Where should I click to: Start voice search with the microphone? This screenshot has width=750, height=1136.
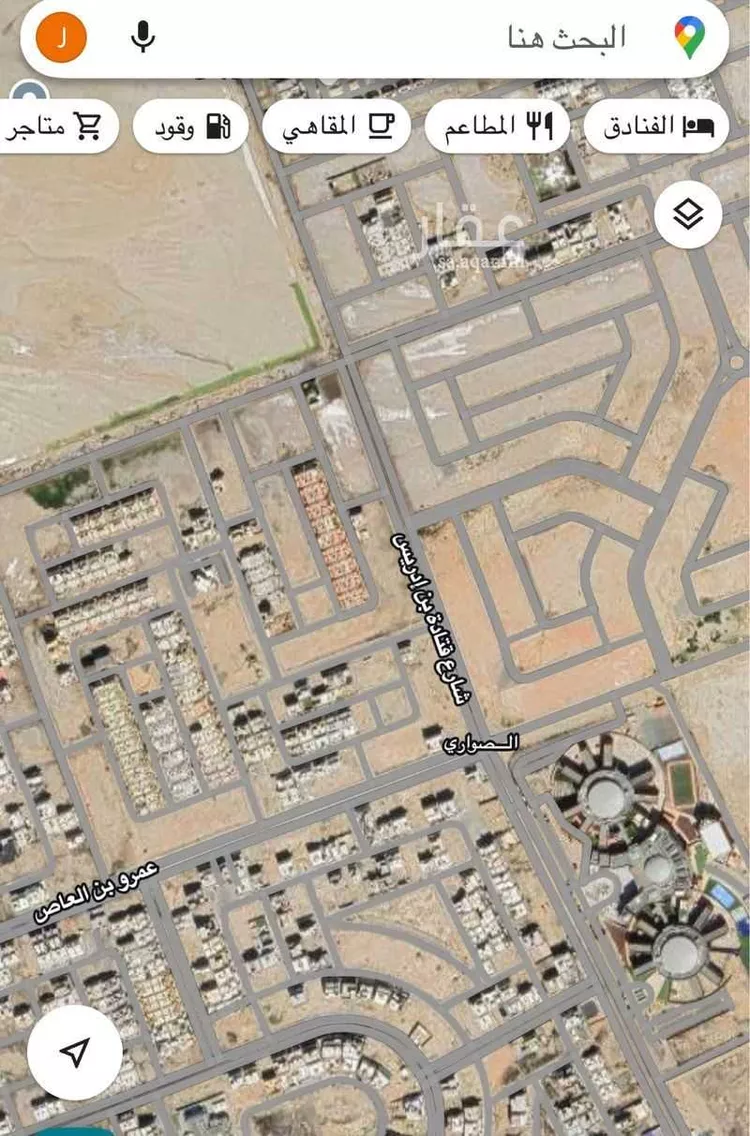pyautogui.click(x=143, y=38)
